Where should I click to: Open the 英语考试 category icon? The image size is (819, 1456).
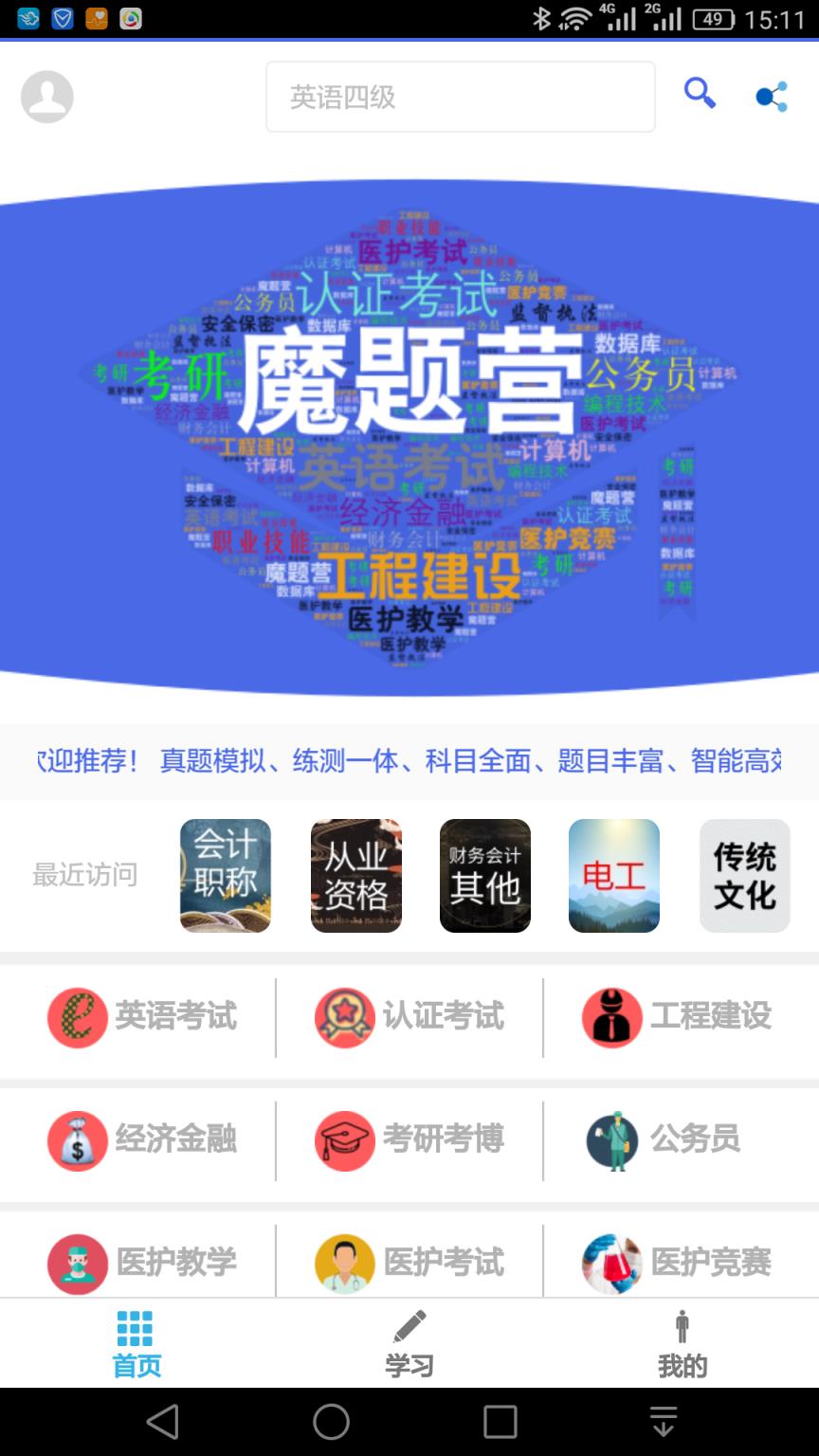coord(78,1017)
